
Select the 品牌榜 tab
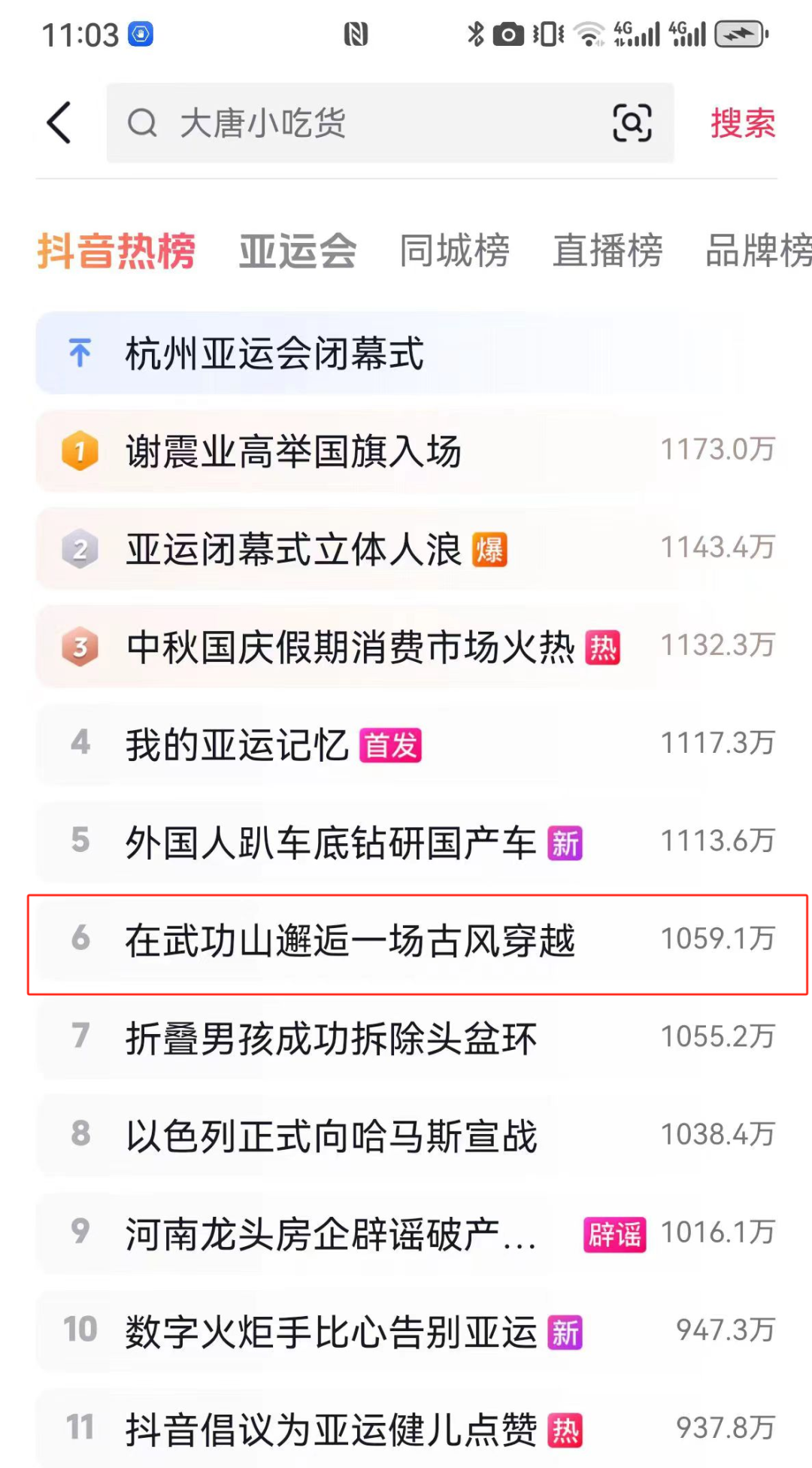pos(758,250)
